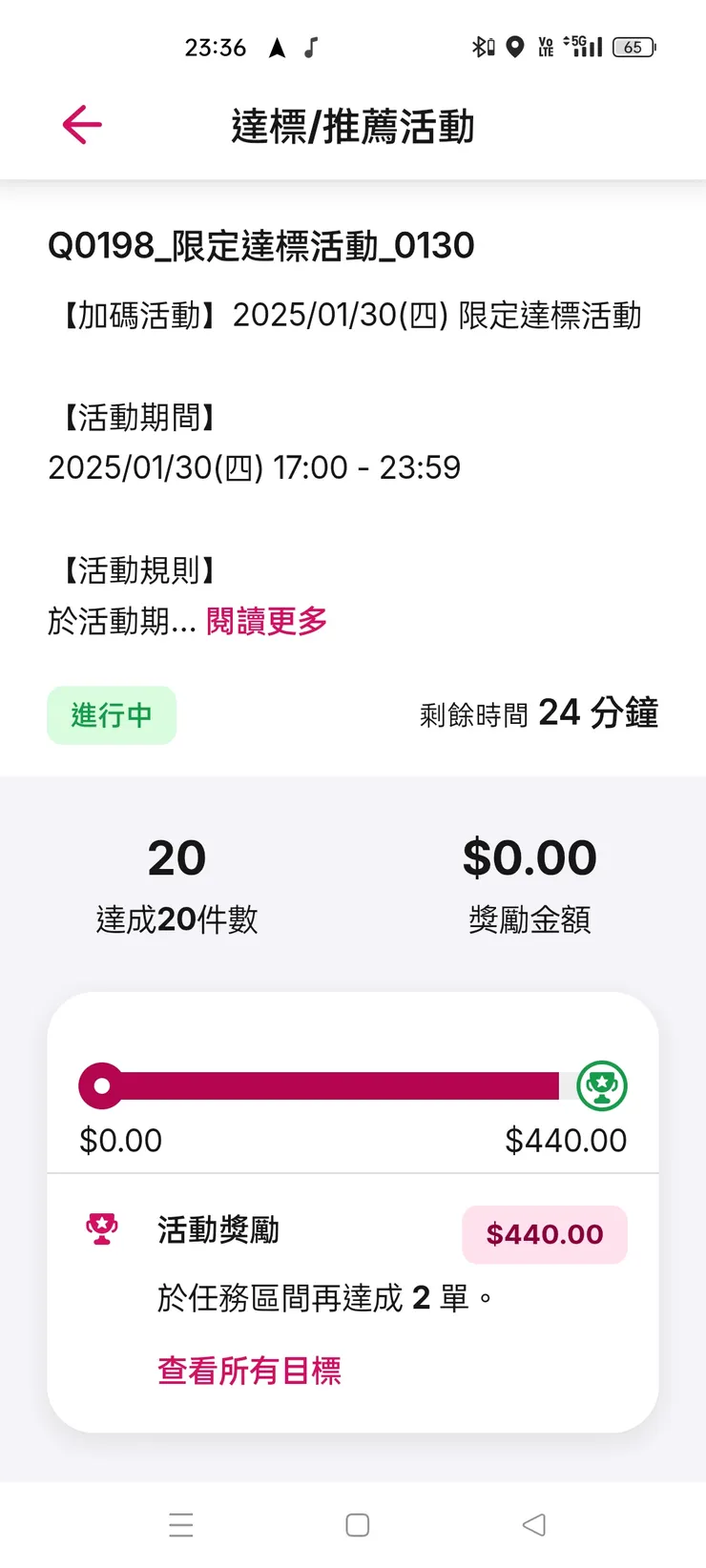Tap the Bluetooth icon in the status bar

point(477,46)
